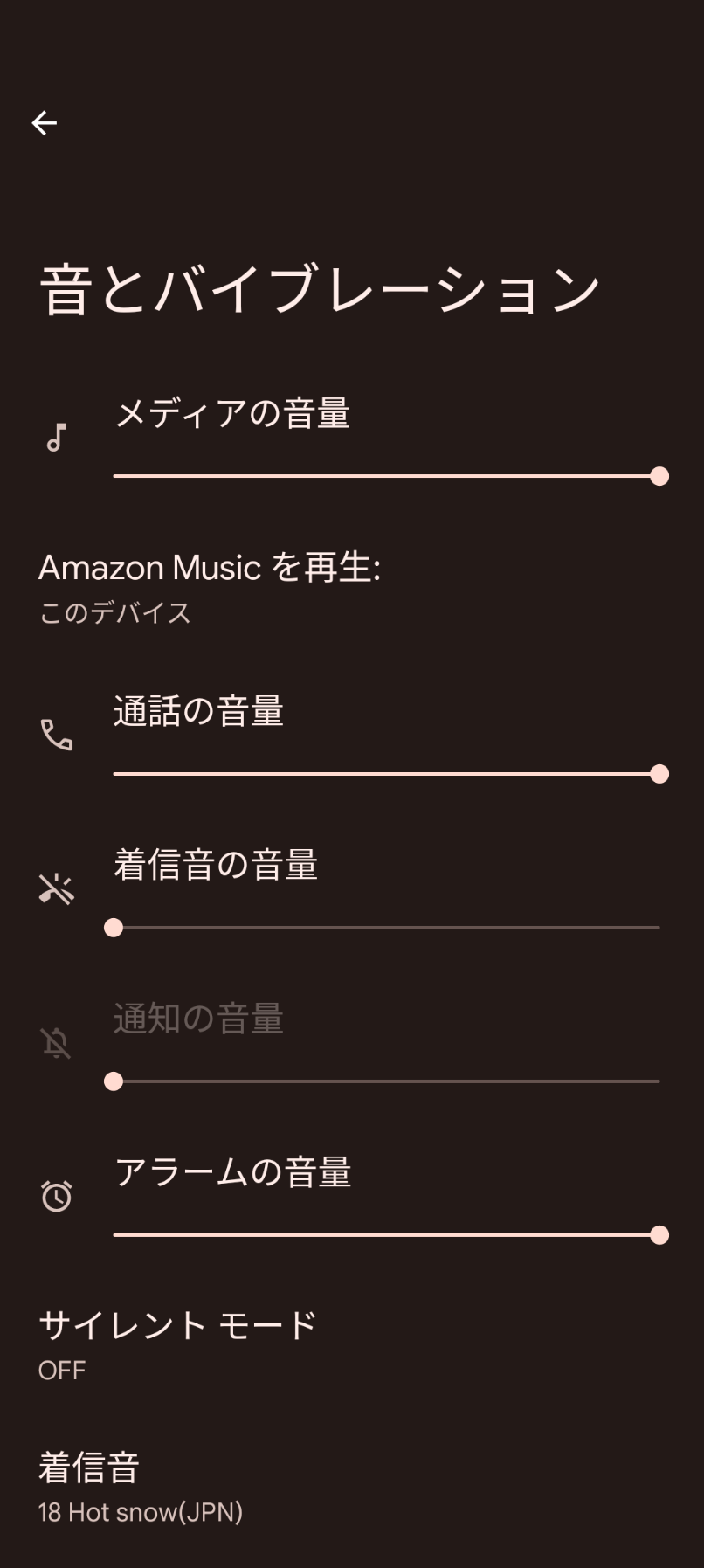Screen dimensions: 704x1568
Task: Go back using the top arrow
Action: [45, 123]
